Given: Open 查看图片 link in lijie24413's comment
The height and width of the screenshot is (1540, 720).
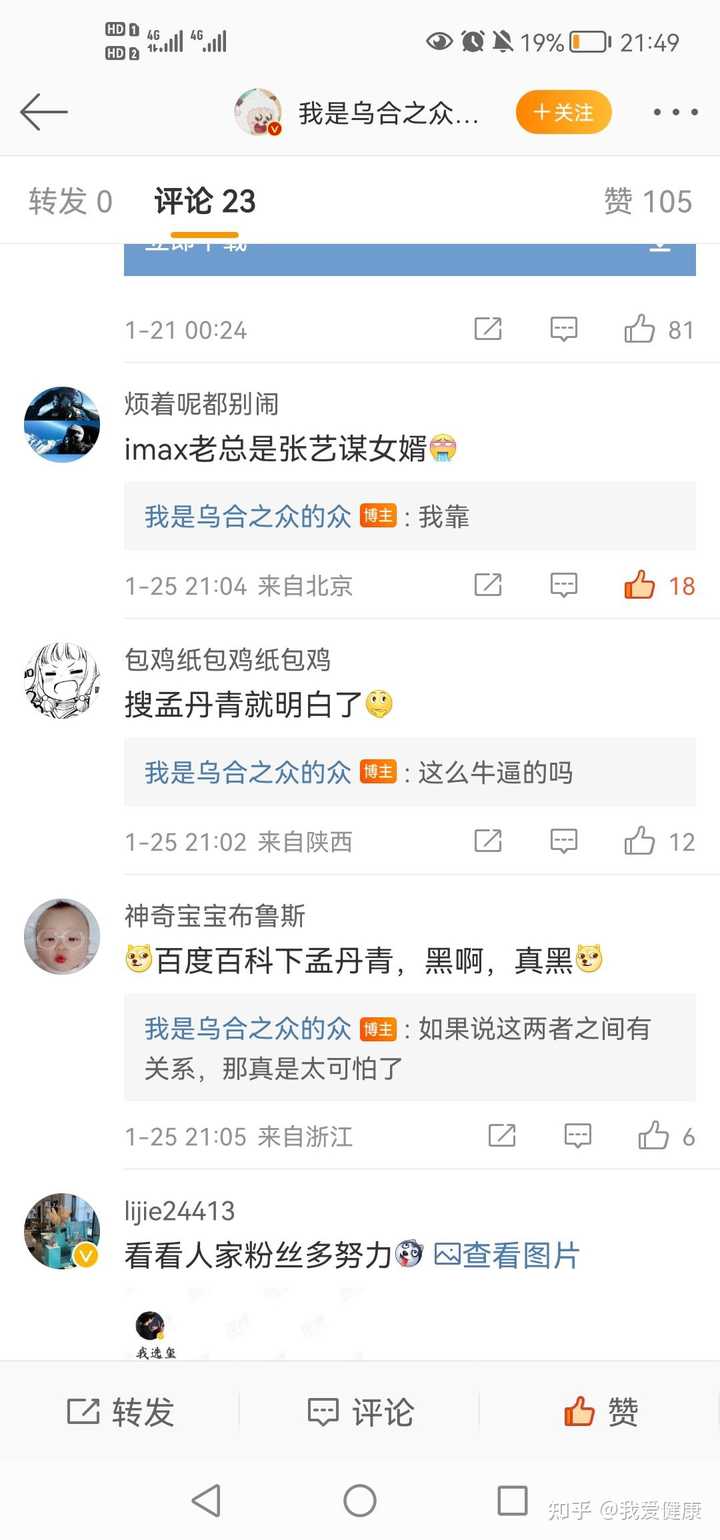Looking at the screenshot, I should tap(507, 1255).
